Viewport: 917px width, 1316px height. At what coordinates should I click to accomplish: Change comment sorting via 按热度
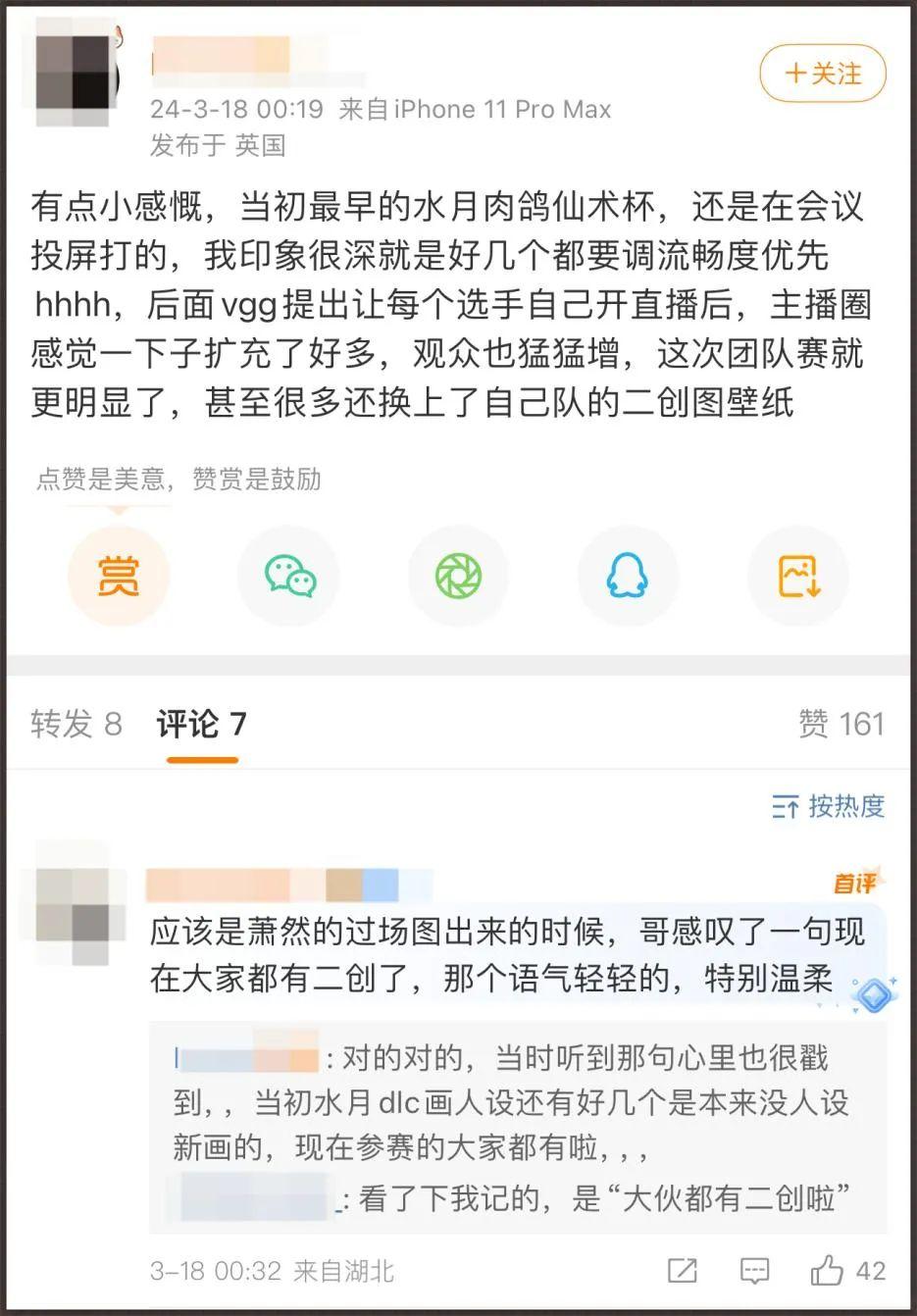coord(829,806)
